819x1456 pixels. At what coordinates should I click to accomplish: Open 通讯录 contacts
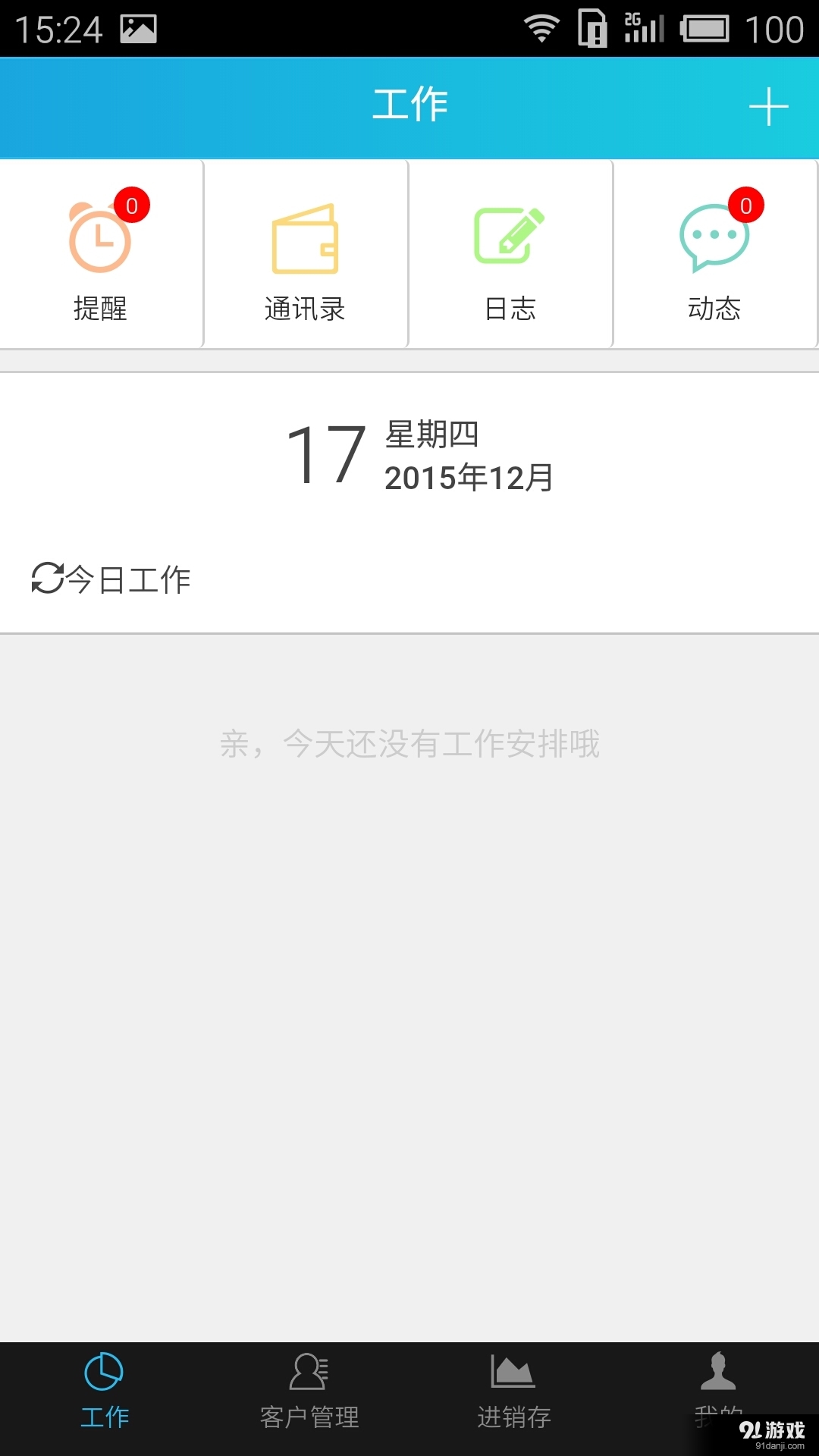(x=306, y=255)
